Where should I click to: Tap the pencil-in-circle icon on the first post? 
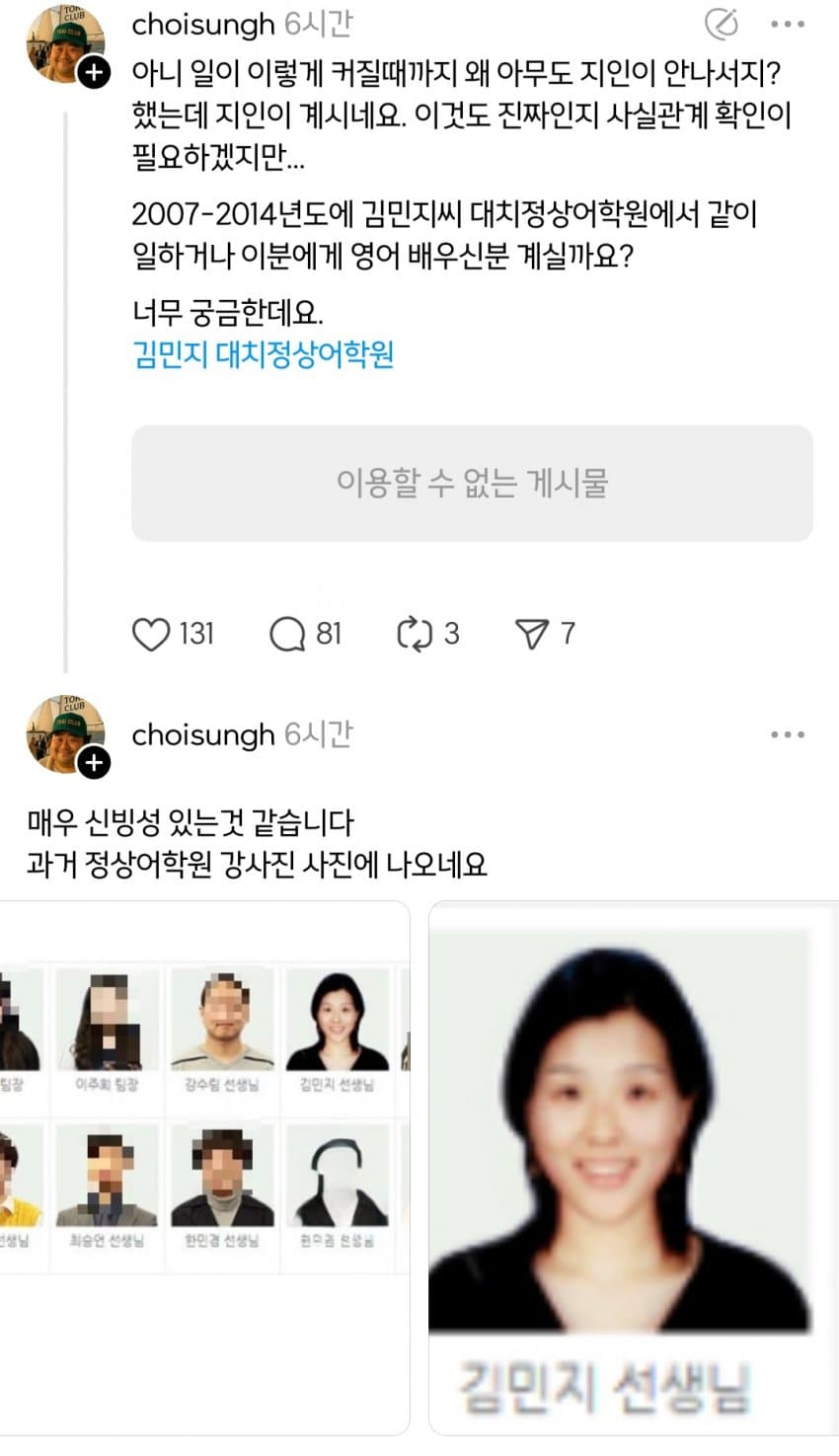tap(722, 24)
